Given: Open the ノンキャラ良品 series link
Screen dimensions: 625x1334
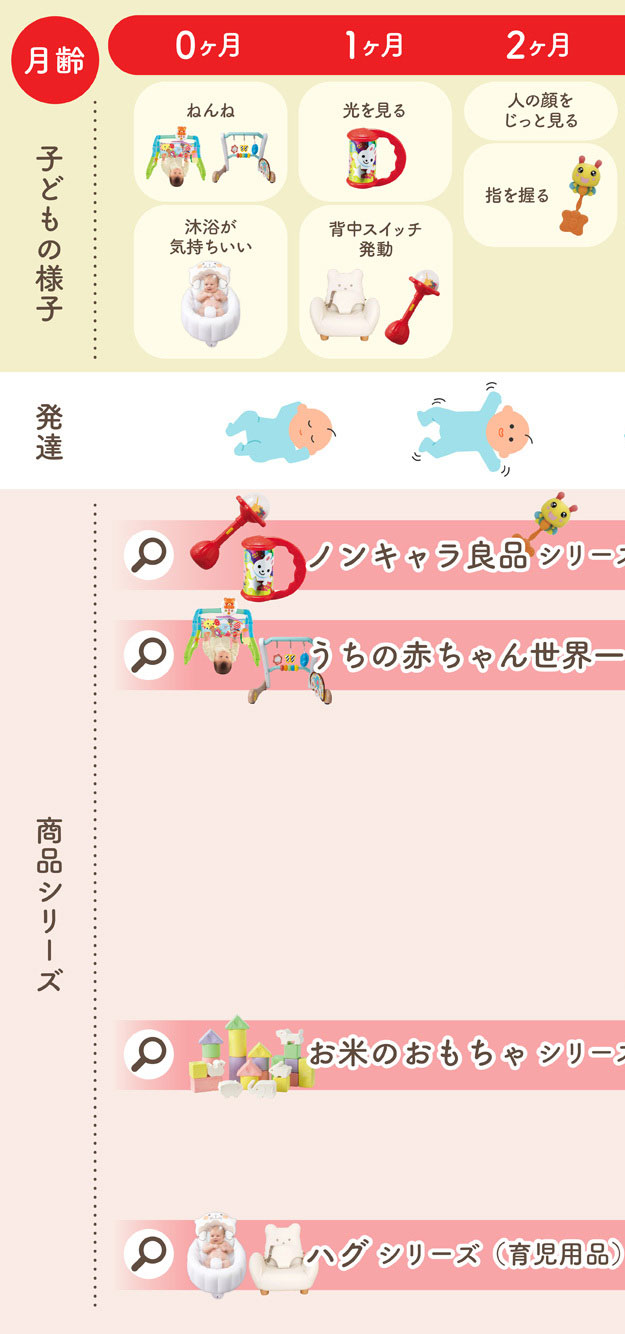Looking at the screenshot, I should tap(460, 555).
